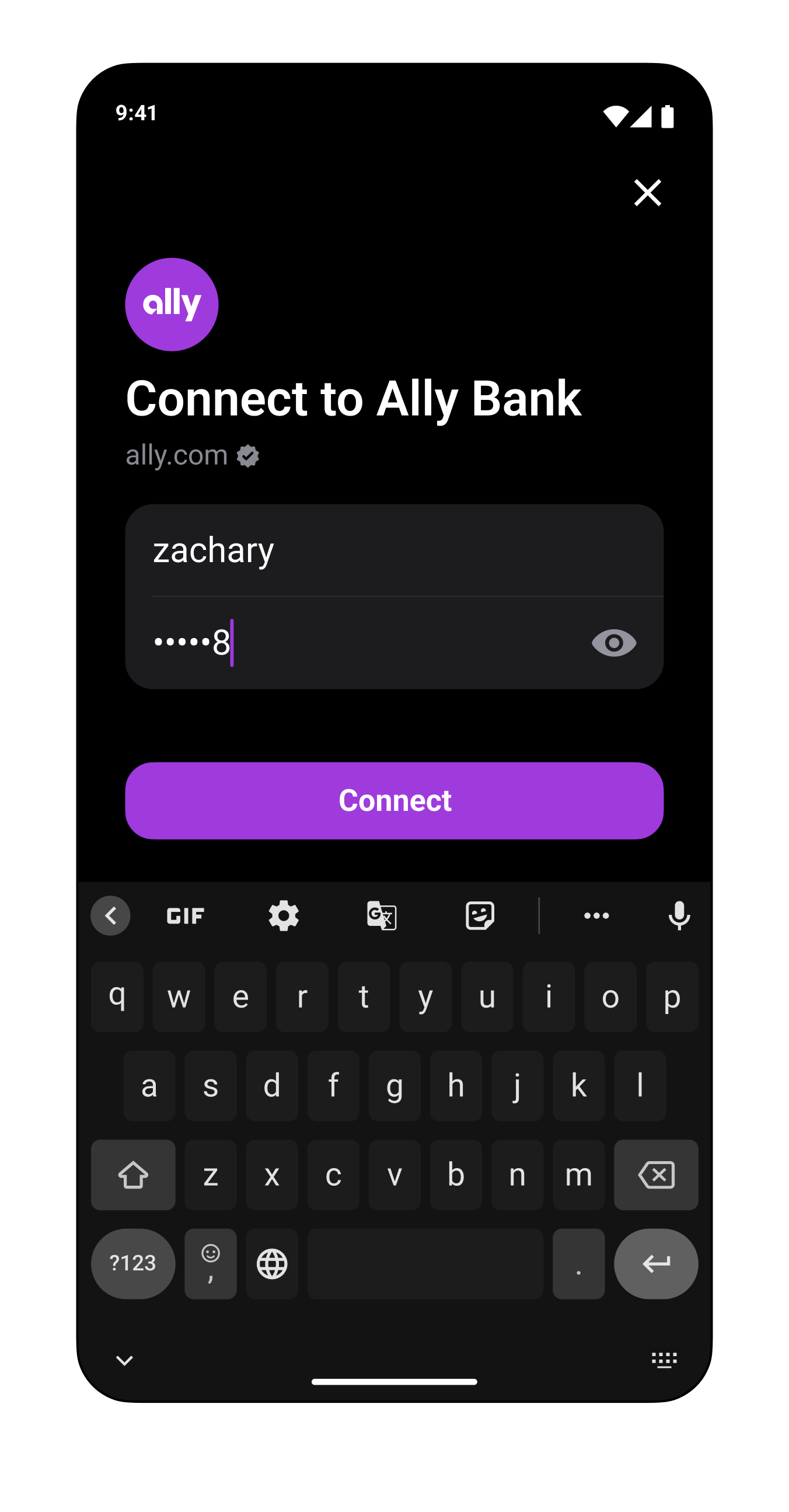Image resolution: width=789 pixels, height=1512 pixels.
Task: Open the keyboard GIF panel
Action: point(186,915)
